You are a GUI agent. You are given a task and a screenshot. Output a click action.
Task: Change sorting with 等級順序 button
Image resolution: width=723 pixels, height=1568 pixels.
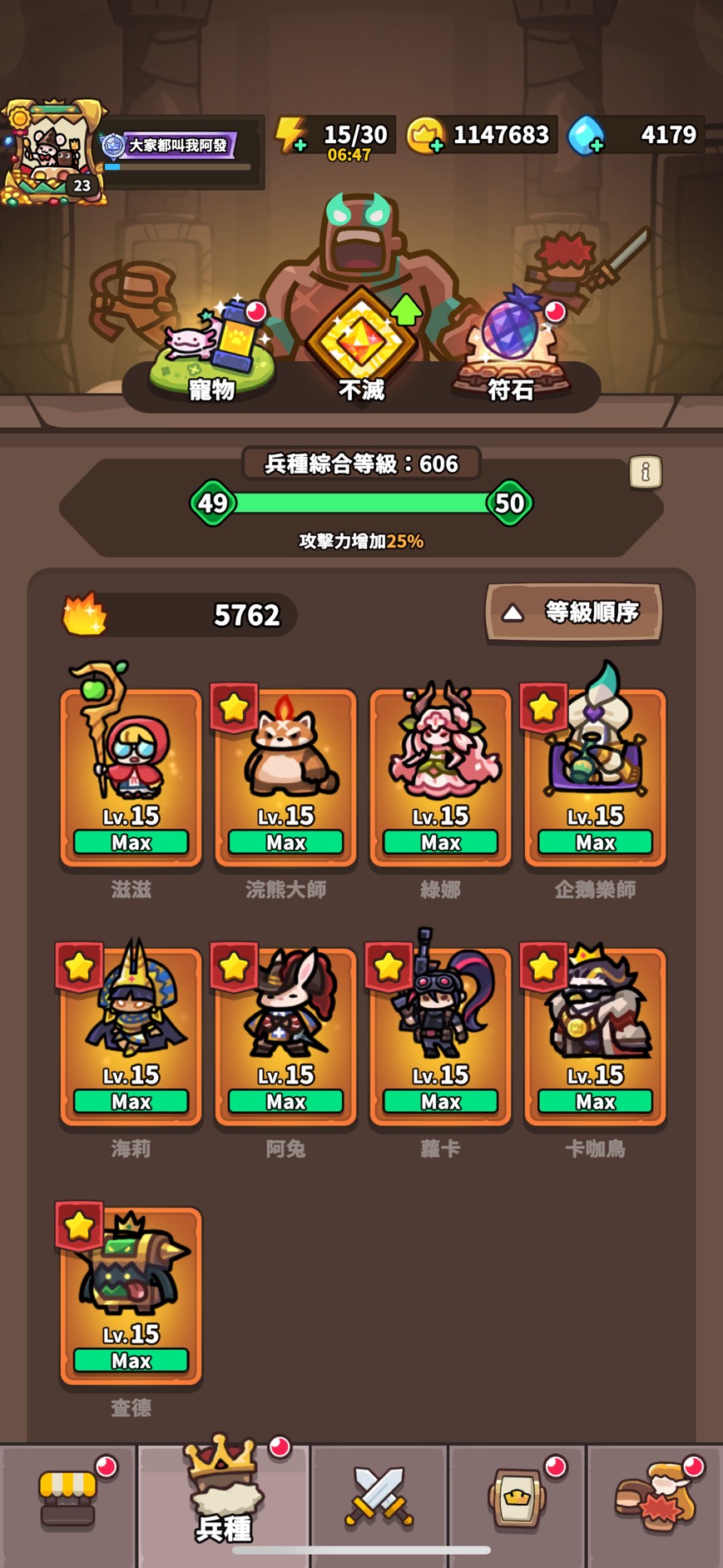pos(573,613)
